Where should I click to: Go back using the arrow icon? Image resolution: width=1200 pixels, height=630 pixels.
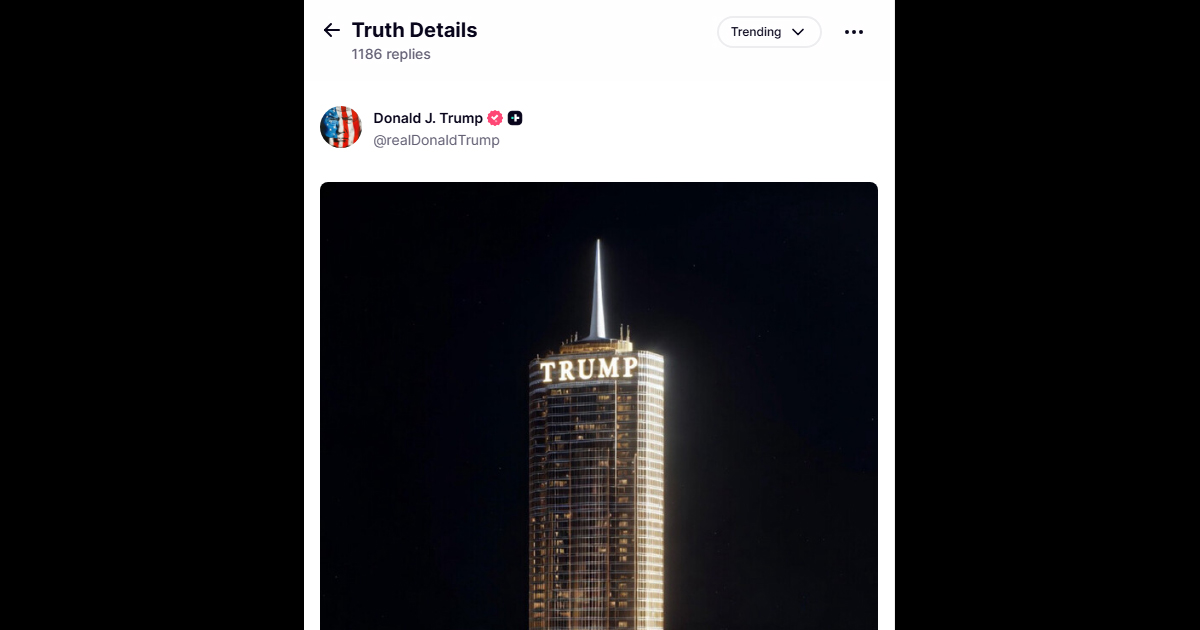tap(332, 30)
